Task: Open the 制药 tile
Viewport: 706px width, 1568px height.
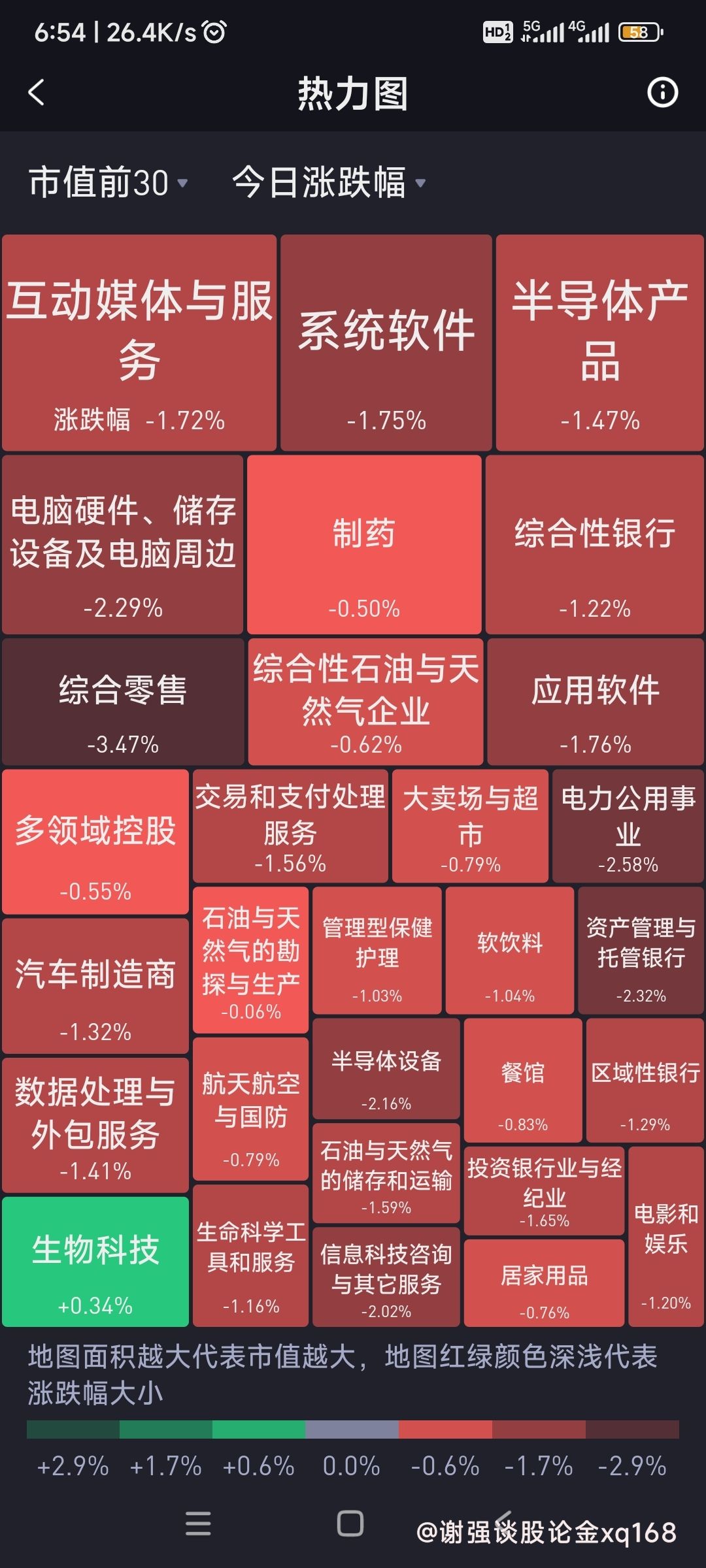Action: pos(364,545)
